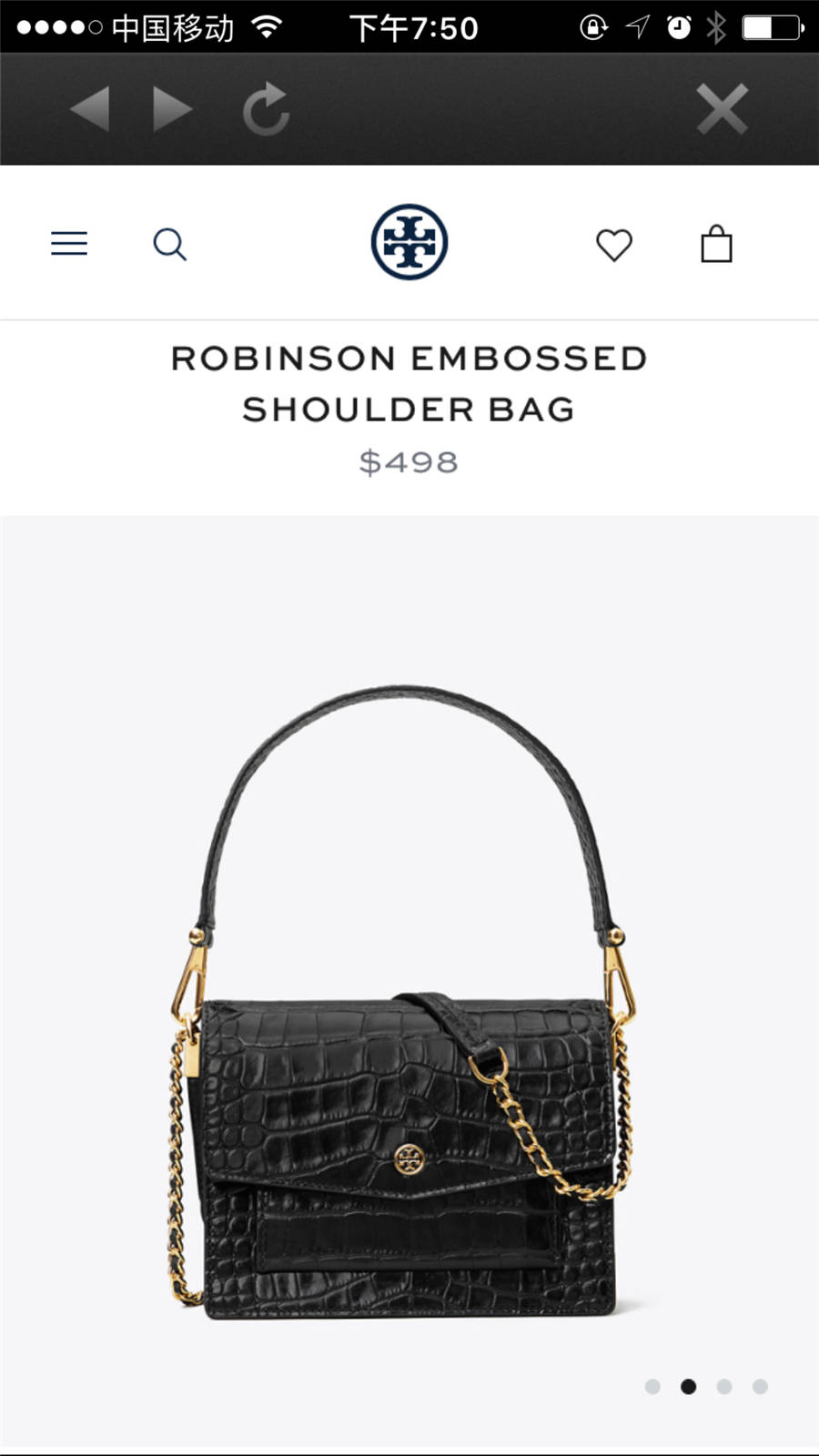Go back to the previous web page

[89, 110]
